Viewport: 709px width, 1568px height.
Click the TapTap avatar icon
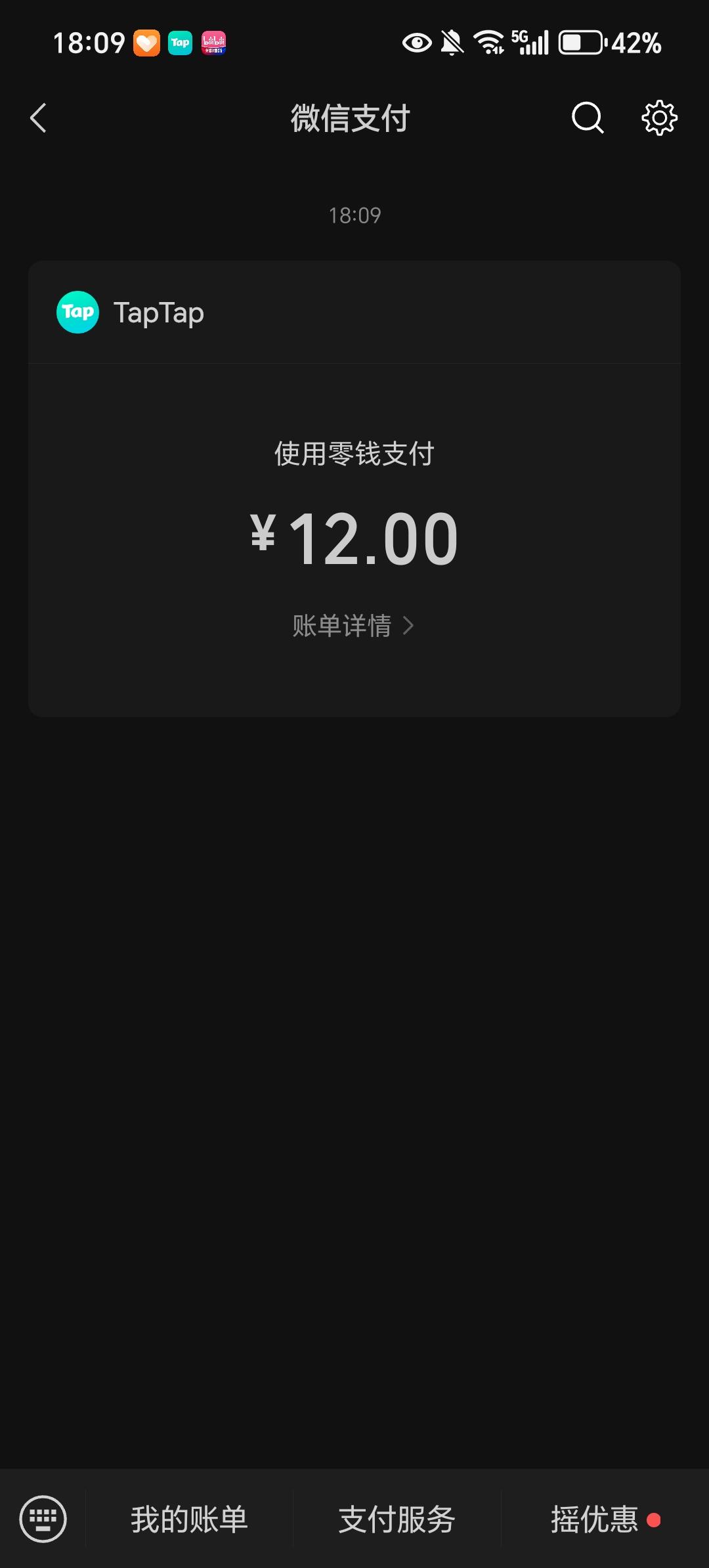point(77,311)
